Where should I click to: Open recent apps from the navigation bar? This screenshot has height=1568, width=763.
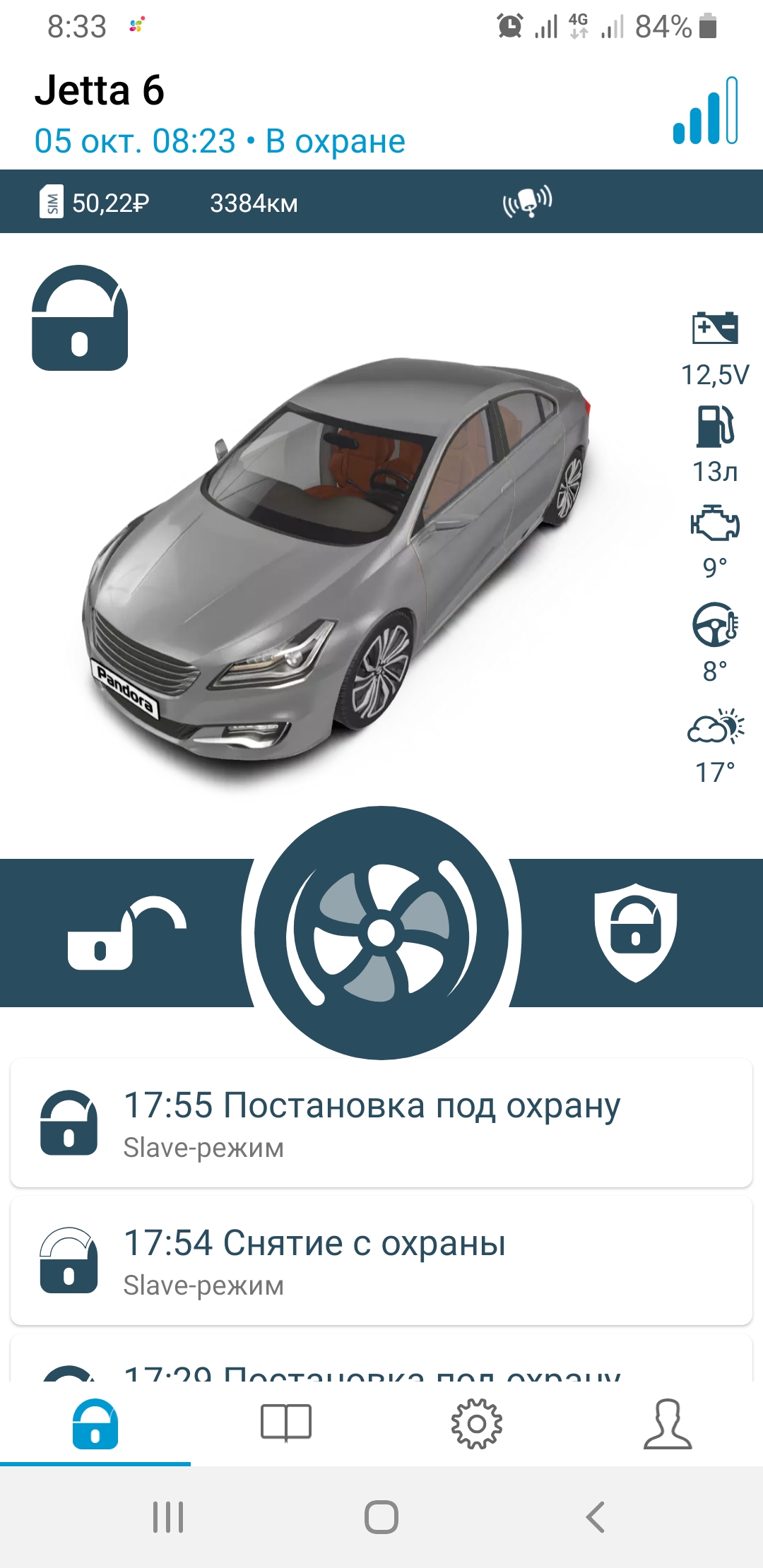(168, 1516)
